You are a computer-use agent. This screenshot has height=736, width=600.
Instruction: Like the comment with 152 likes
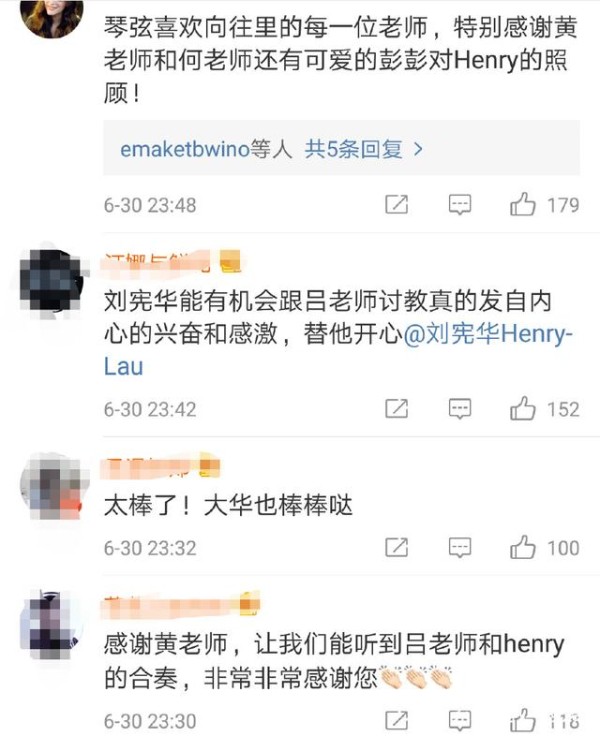coord(523,409)
